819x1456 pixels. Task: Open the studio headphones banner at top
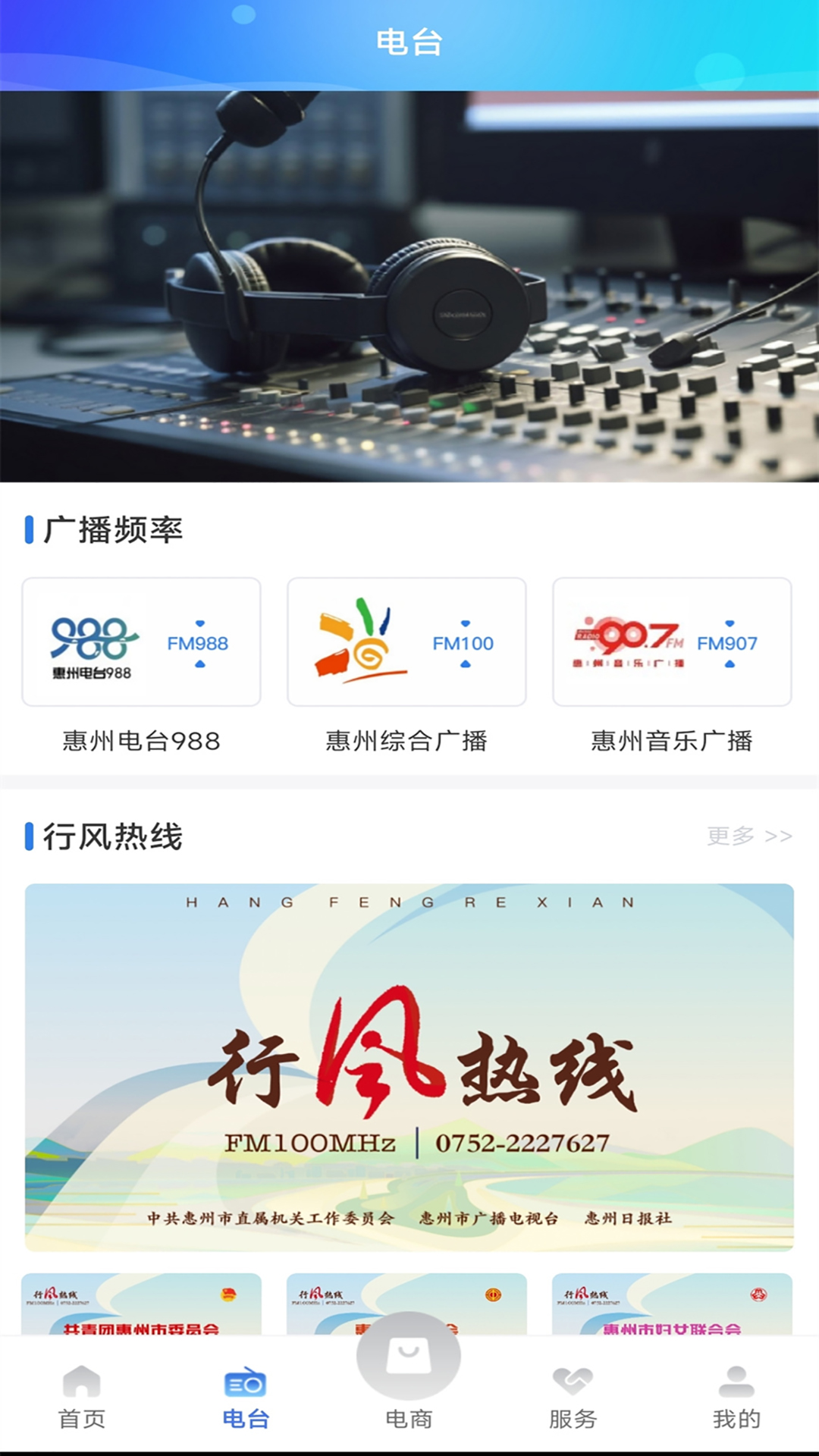pyautogui.click(x=409, y=286)
